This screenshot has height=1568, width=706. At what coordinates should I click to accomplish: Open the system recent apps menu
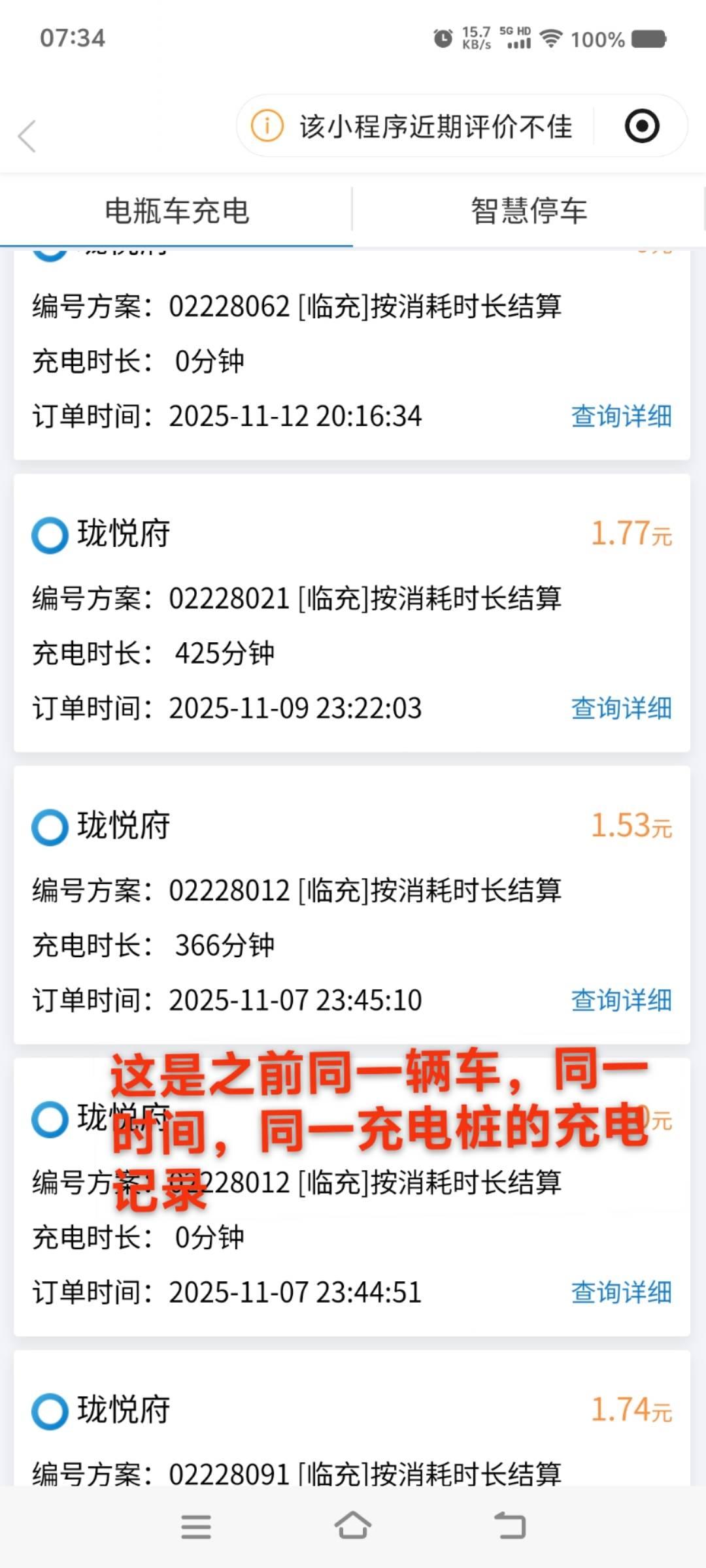[196, 1527]
